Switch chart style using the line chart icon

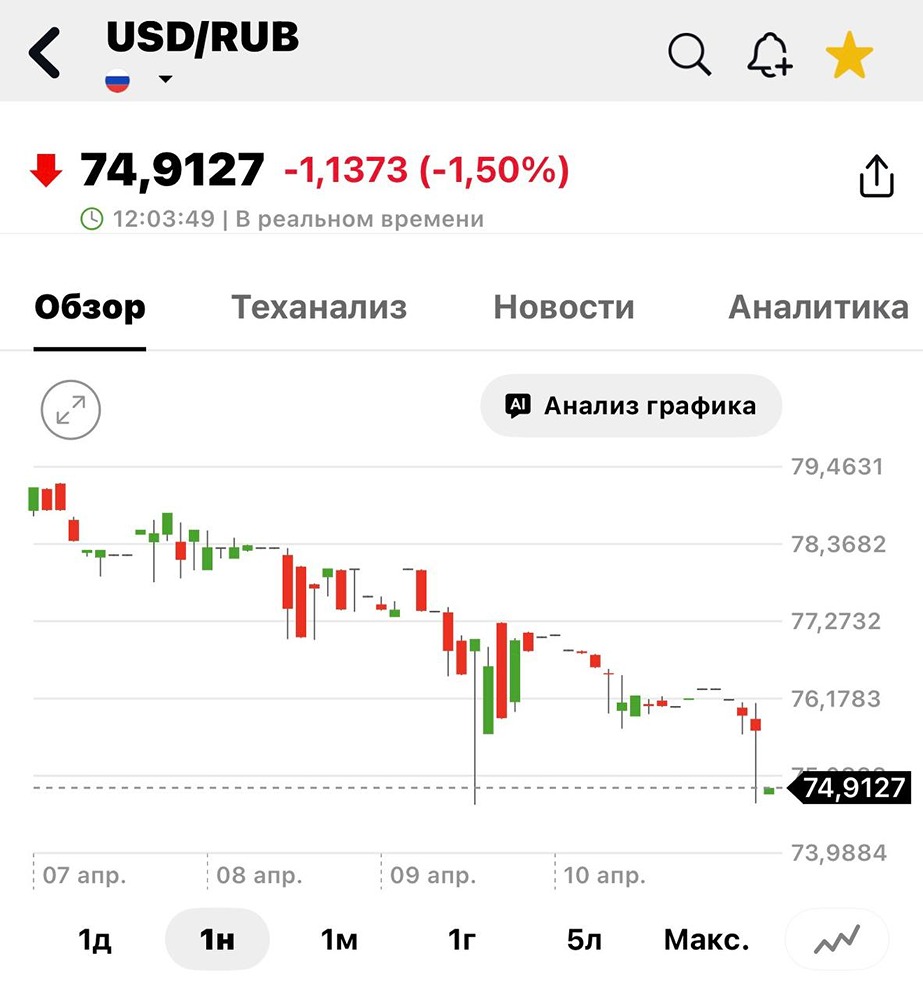[837, 939]
